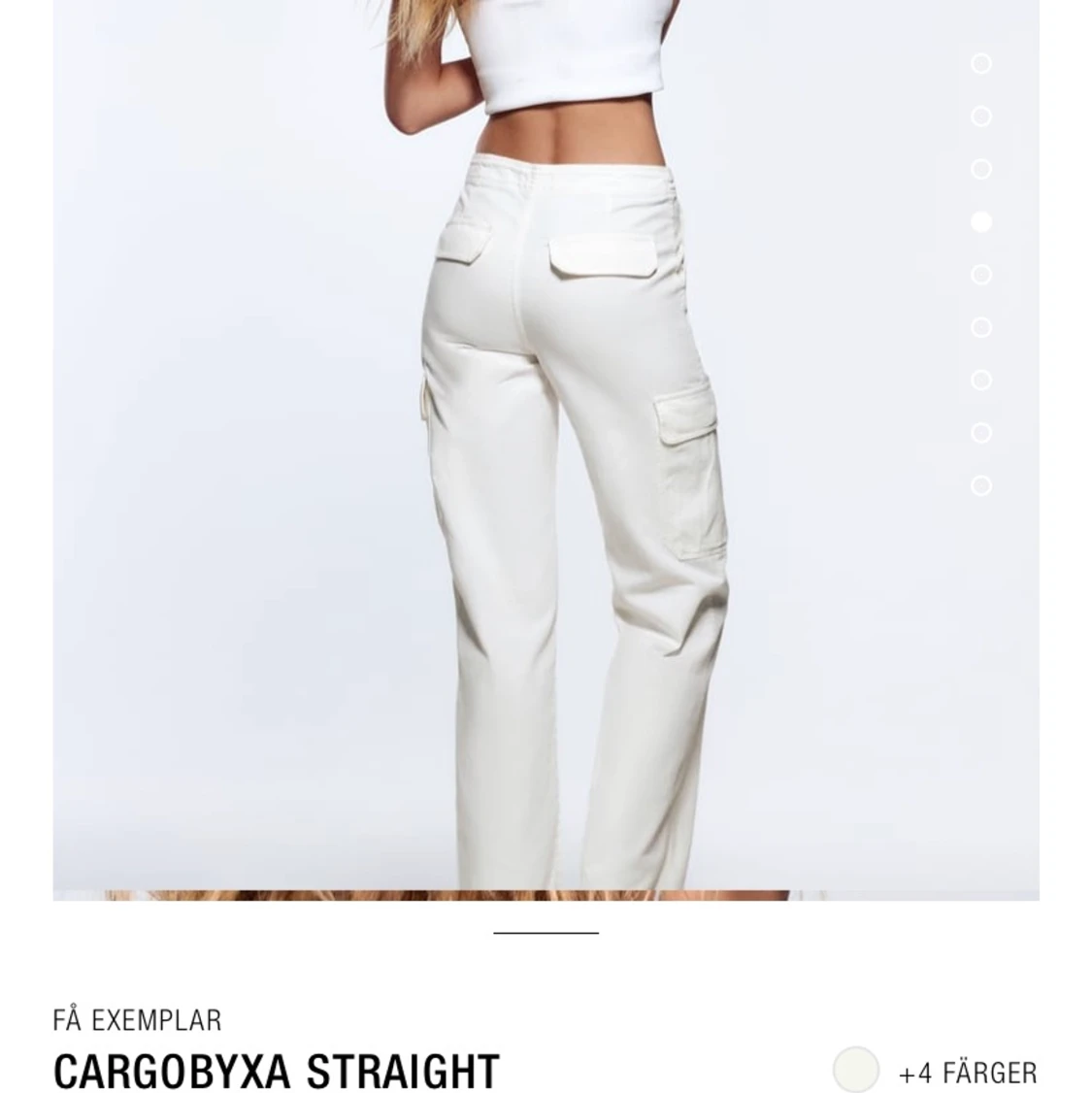Select the second carousel dot indicator
Viewport: 1092px width, 1093px height.
point(979,115)
